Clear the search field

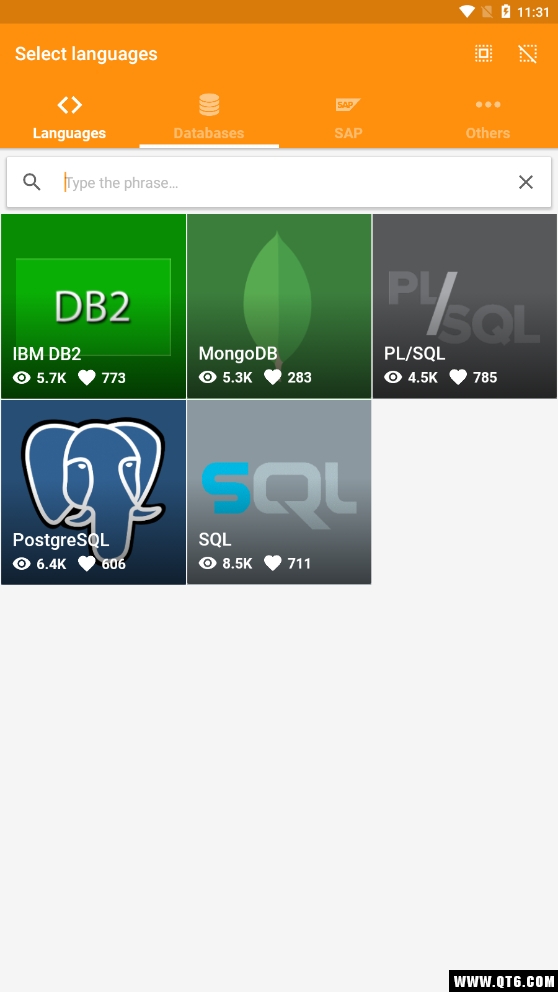526,182
